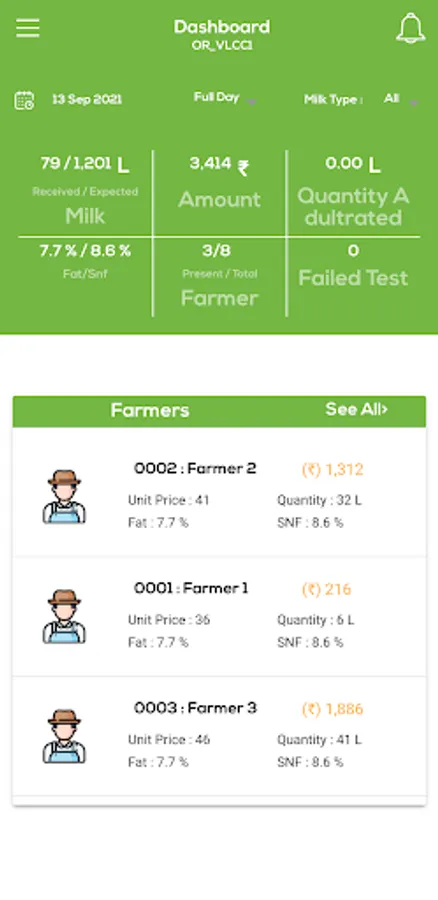Open the Farmer 2 record
438x900 pixels.
(219, 494)
